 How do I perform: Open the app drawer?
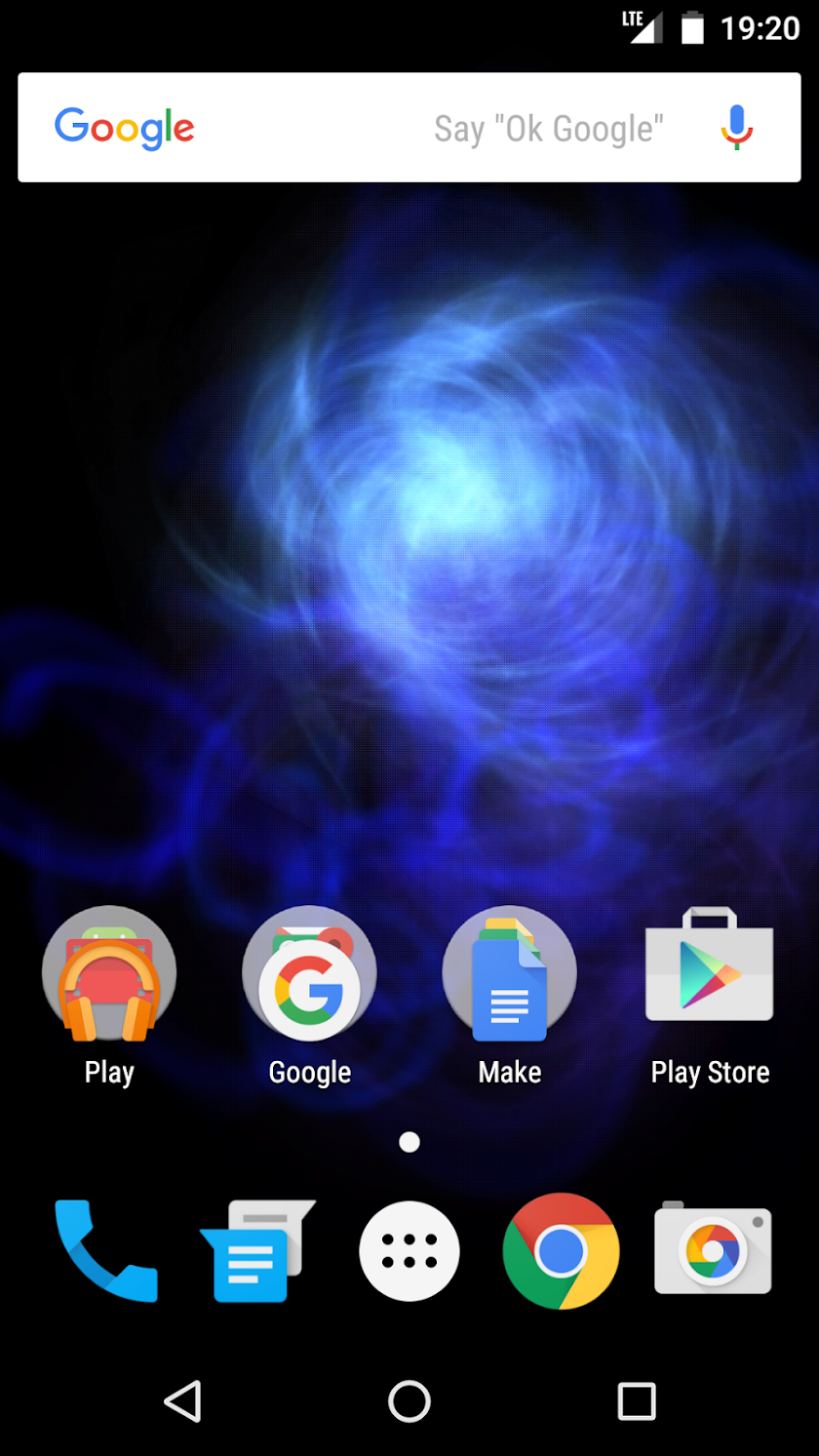click(x=409, y=1250)
